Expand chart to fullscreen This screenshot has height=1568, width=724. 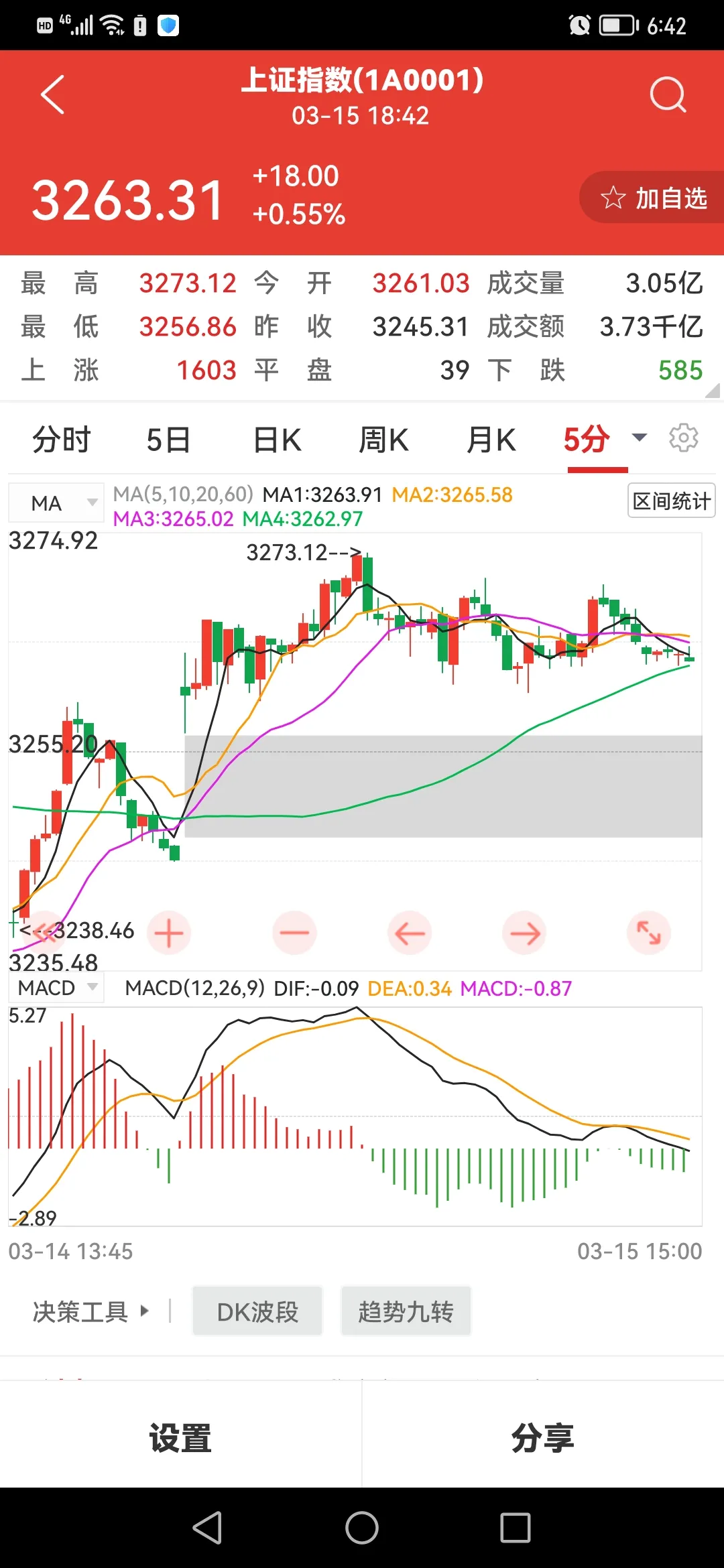point(648,933)
